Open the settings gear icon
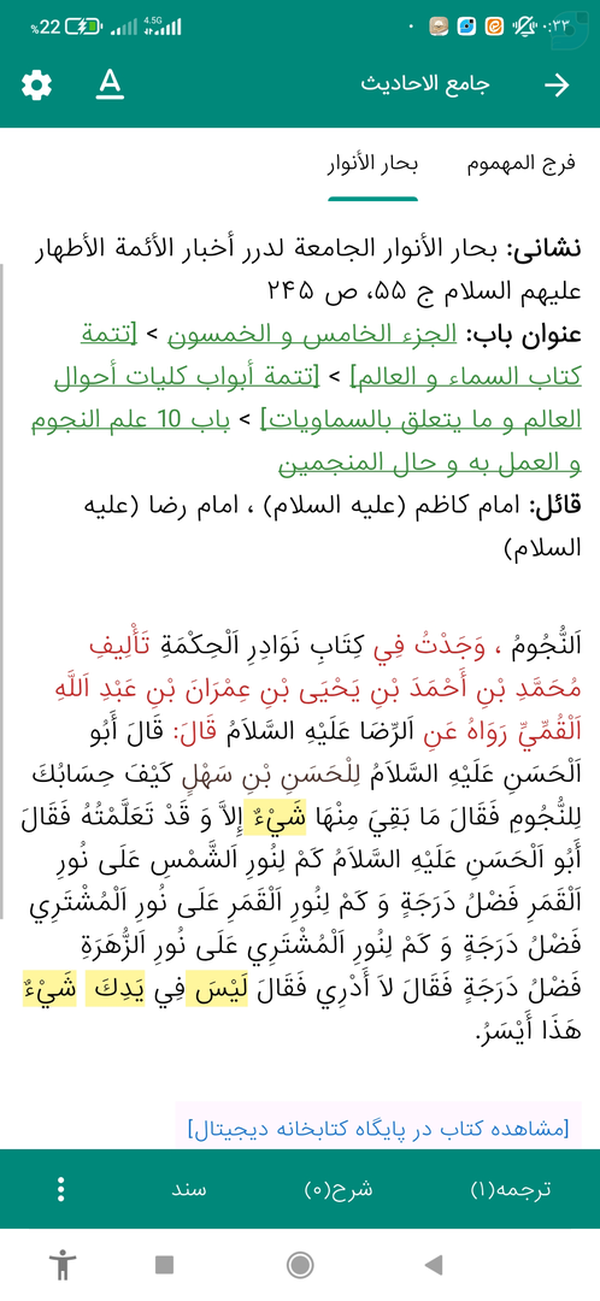600x1301 pixels. (x=36, y=85)
